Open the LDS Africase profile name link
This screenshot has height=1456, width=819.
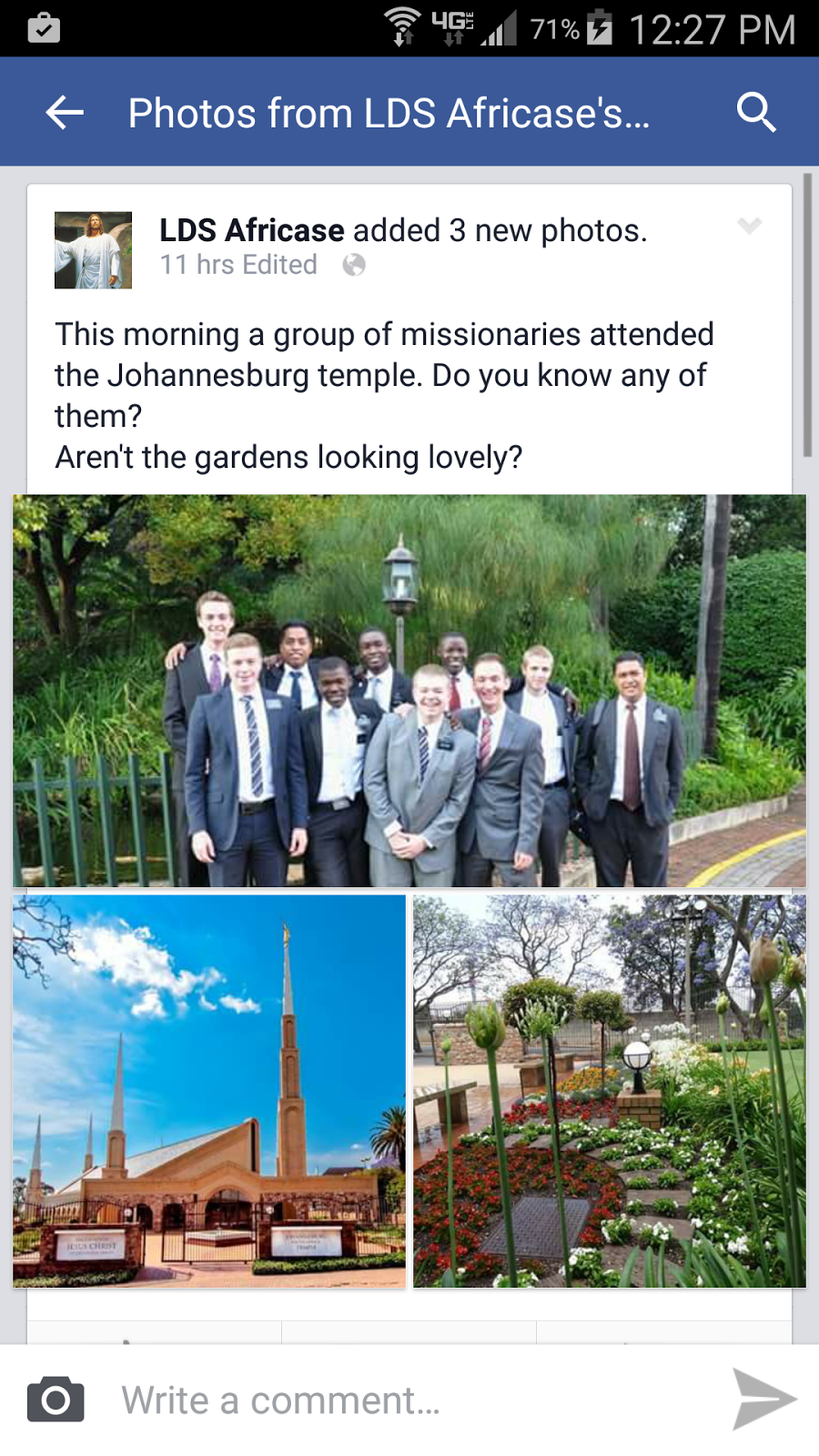point(251,231)
